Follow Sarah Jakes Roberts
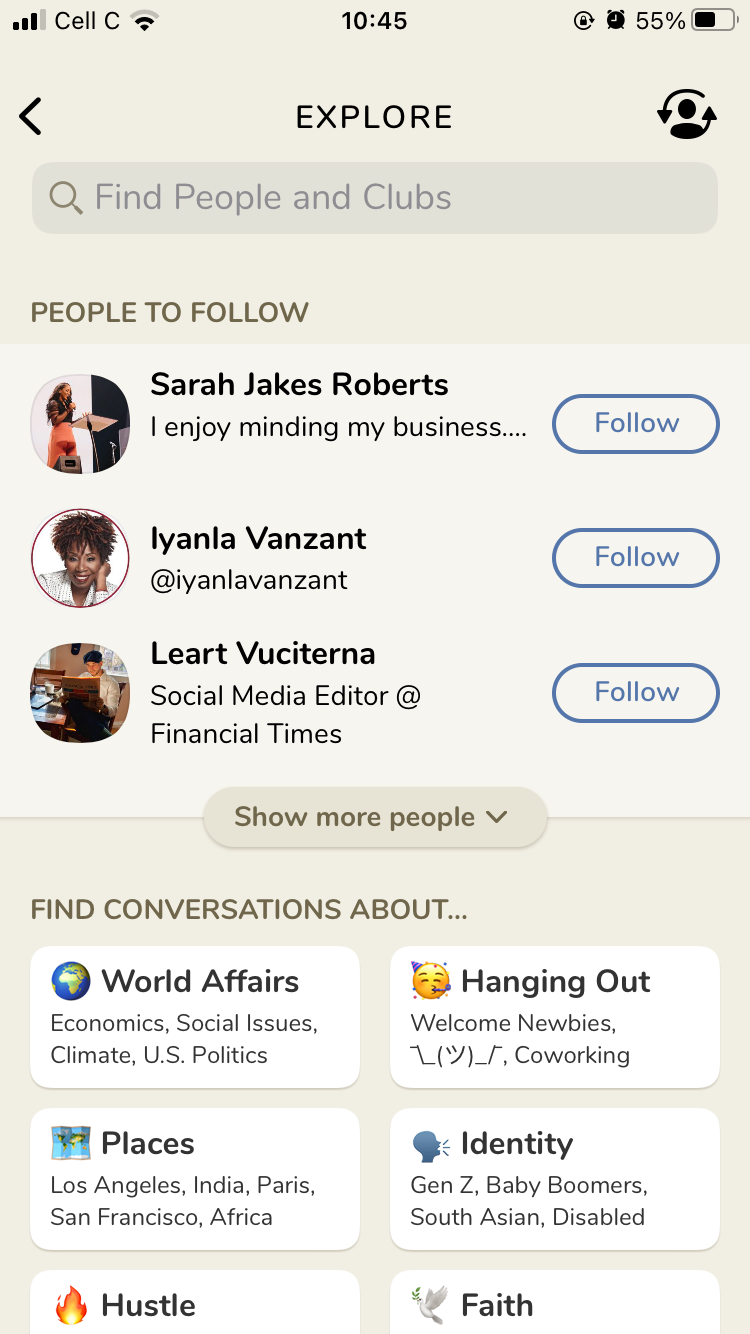This screenshot has width=750, height=1334. 635,424
